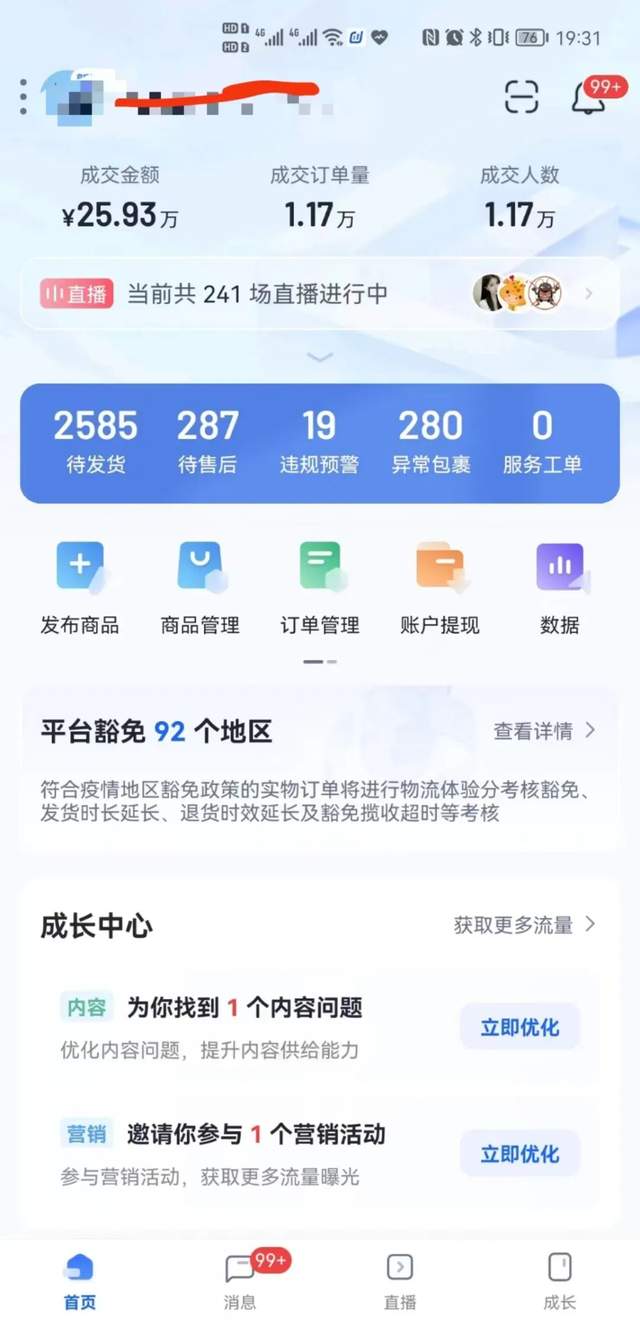This screenshot has height=1320, width=640.
Task: Switch to the 直播 live tab
Action: [400, 1281]
